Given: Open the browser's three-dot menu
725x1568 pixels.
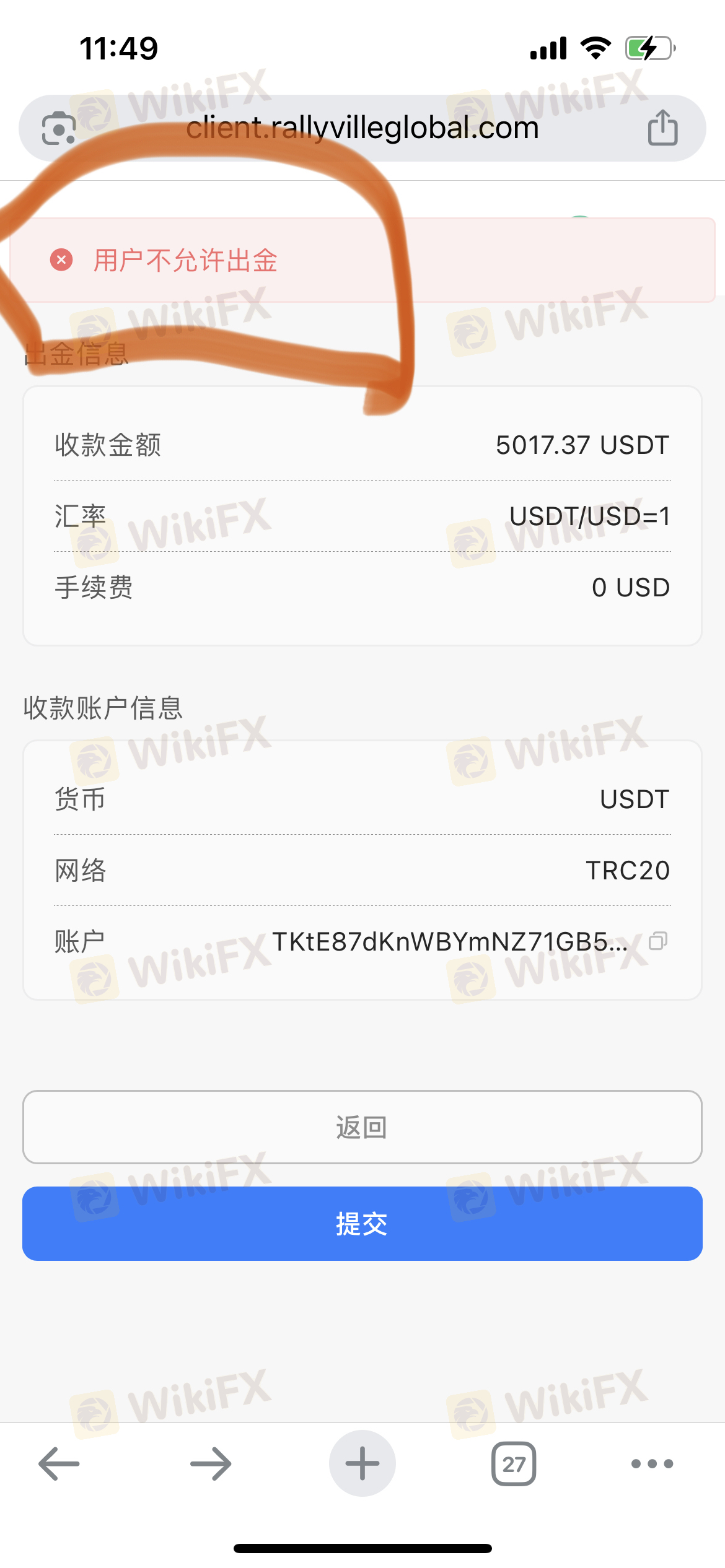Looking at the screenshot, I should tap(652, 1464).
